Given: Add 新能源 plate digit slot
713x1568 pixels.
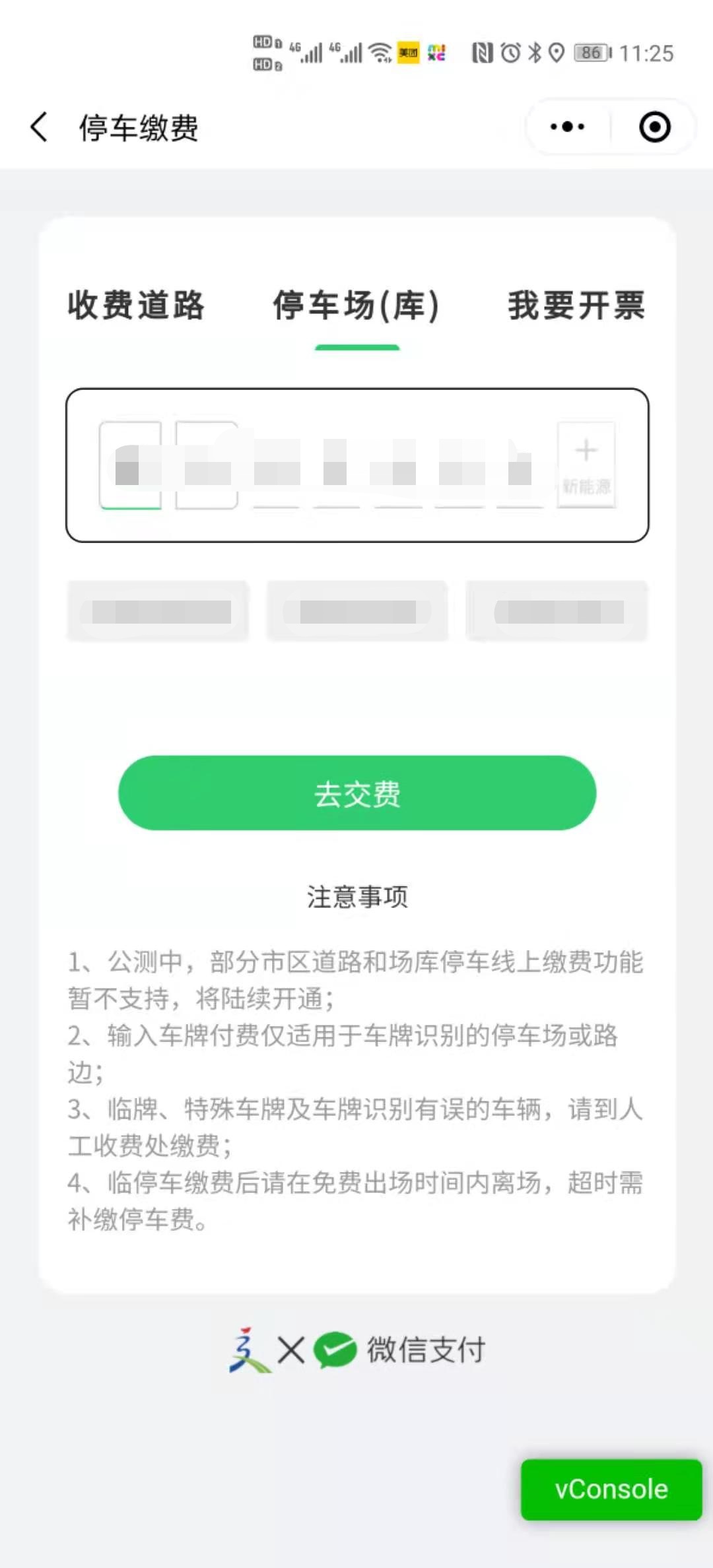Looking at the screenshot, I should pos(586,465).
